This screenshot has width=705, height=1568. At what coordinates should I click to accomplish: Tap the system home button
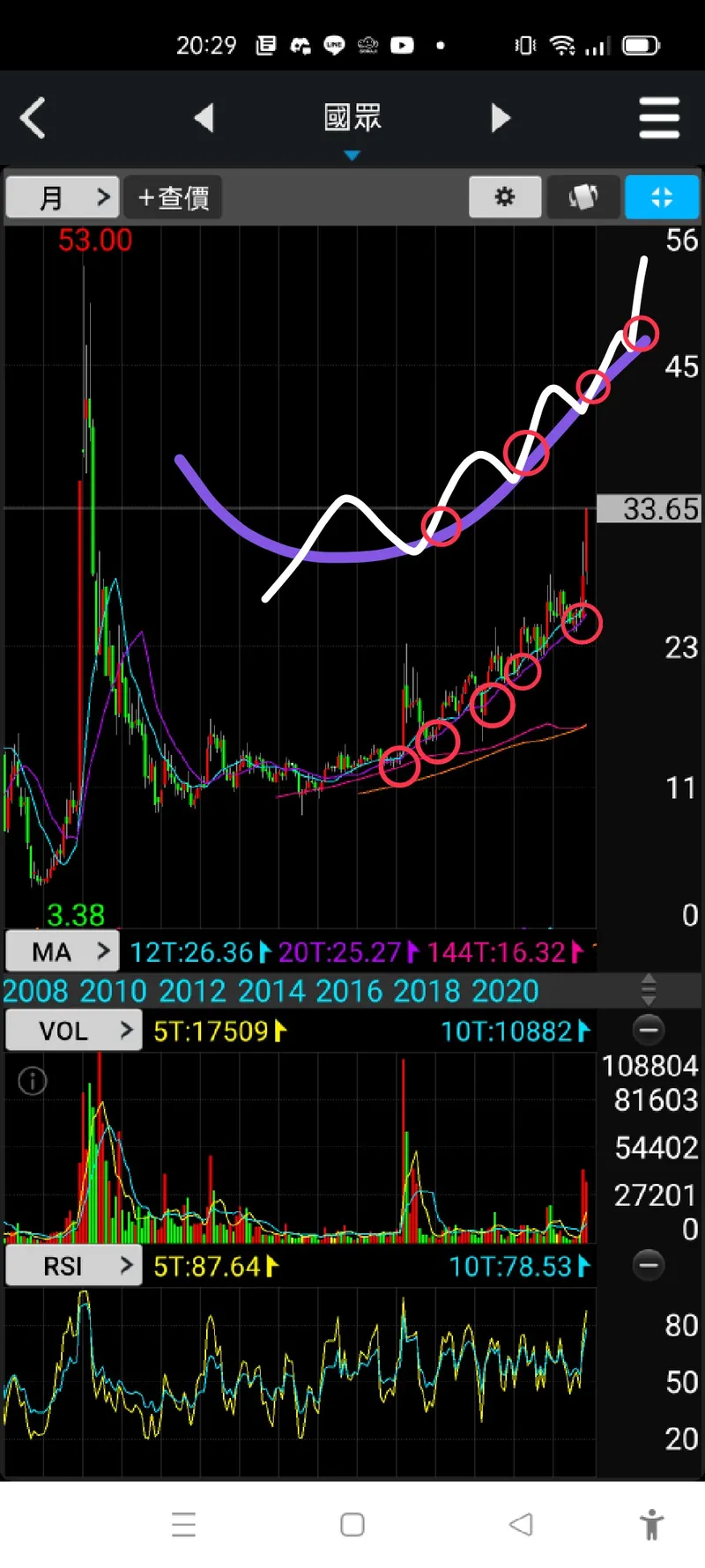coord(352,1525)
